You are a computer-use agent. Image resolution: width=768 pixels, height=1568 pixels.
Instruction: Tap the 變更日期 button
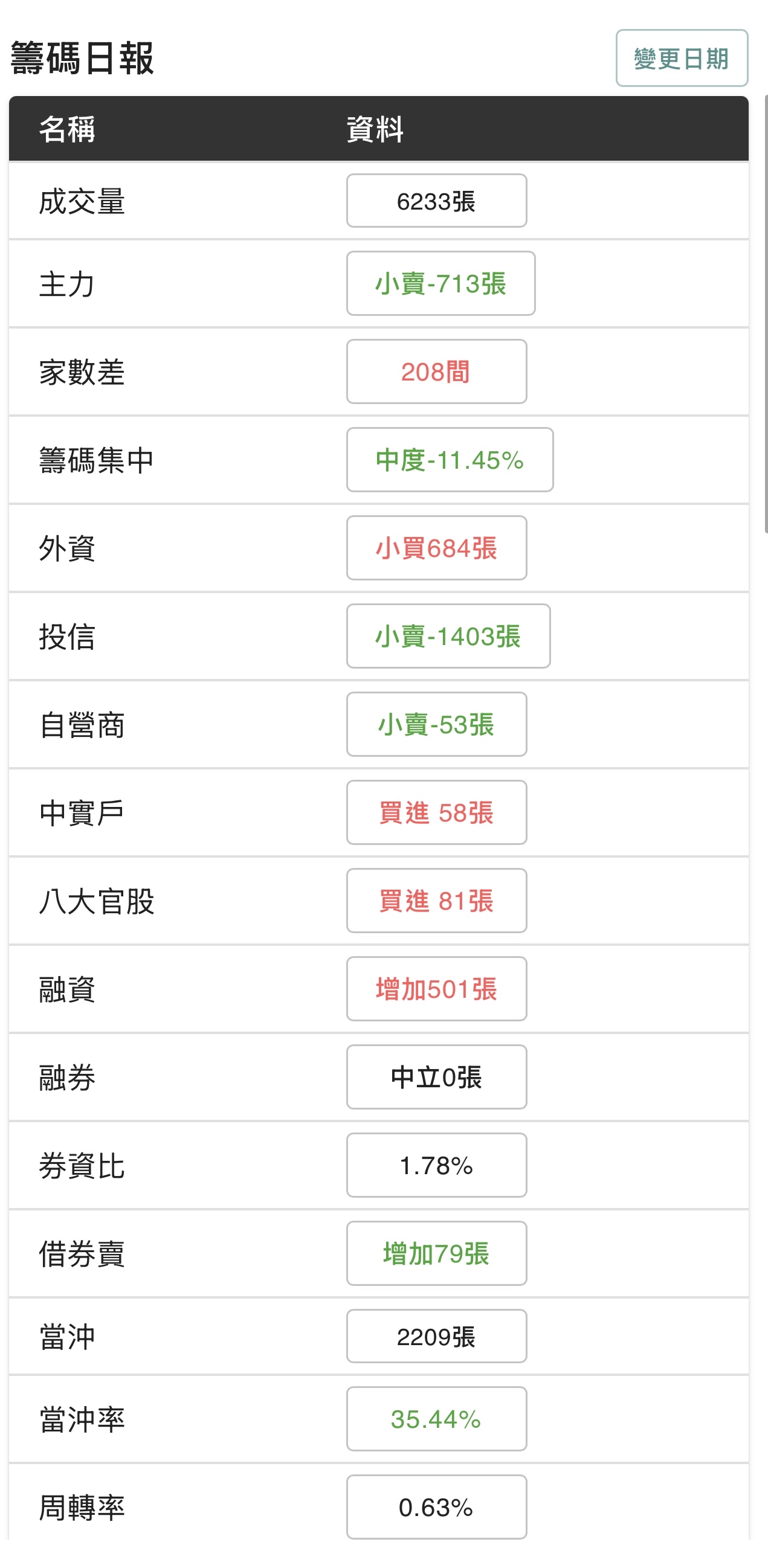pyautogui.click(x=681, y=59)
